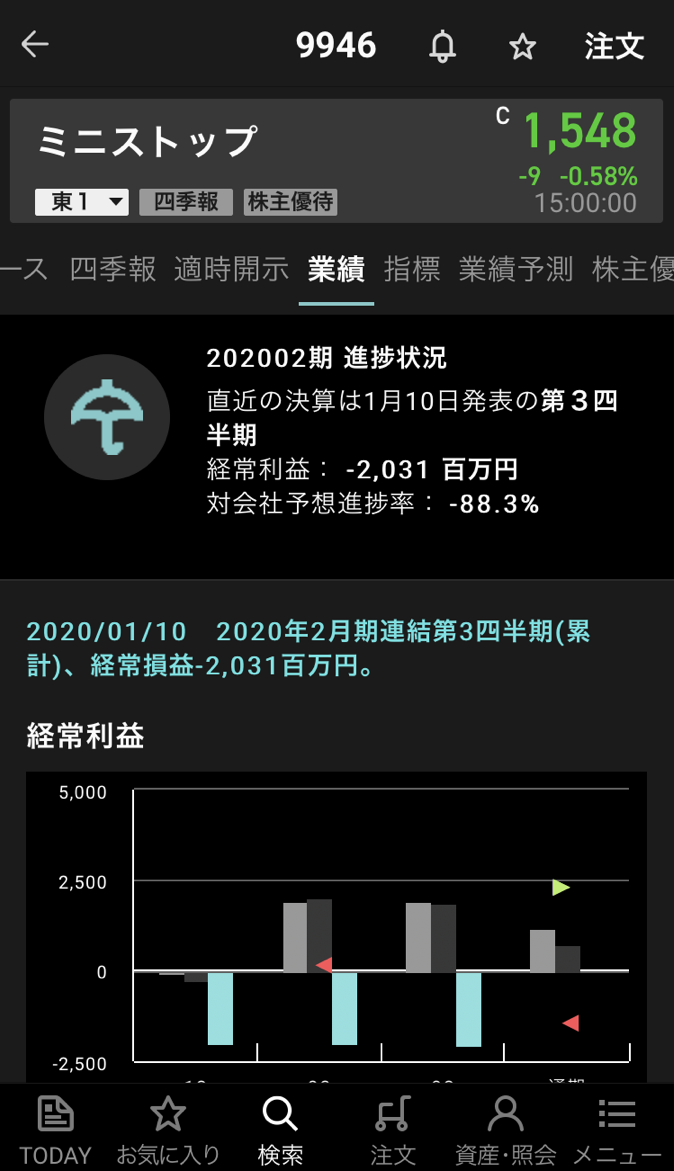Open the price alert bell

[x=442, y=46]
